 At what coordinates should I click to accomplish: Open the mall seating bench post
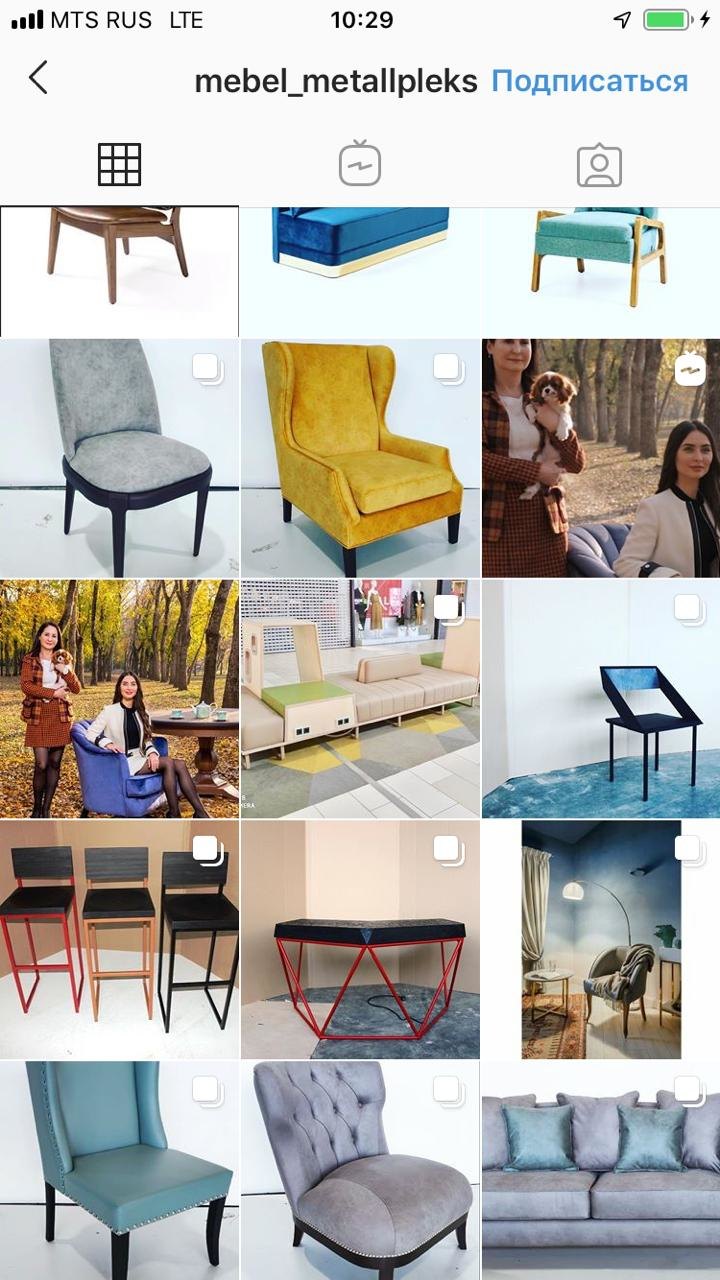click(360, 699)
